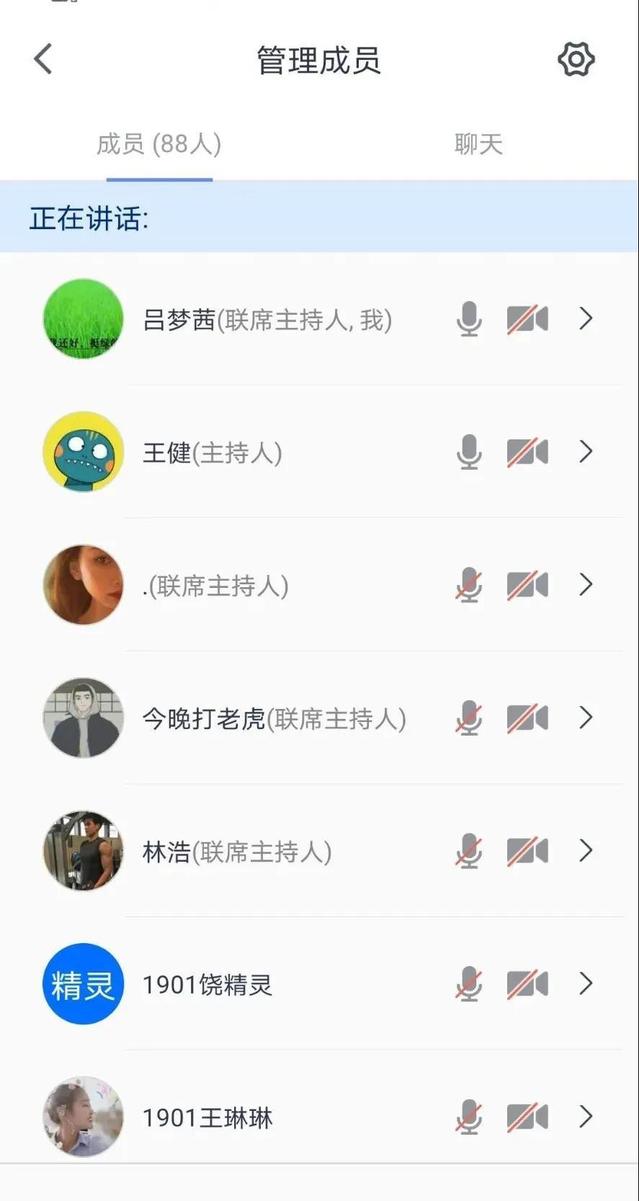Expand options chevron for 今晚打老虎
Viewport: 639px width, 1201px height.
click(x=586, y=718)
